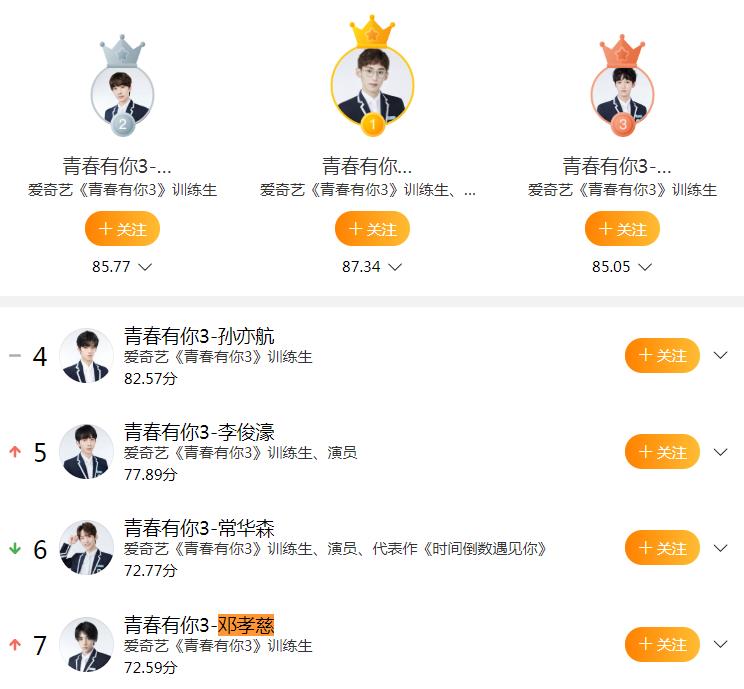
Task: Open 李俊濠's ranking entry
Action: click(199, 433)
